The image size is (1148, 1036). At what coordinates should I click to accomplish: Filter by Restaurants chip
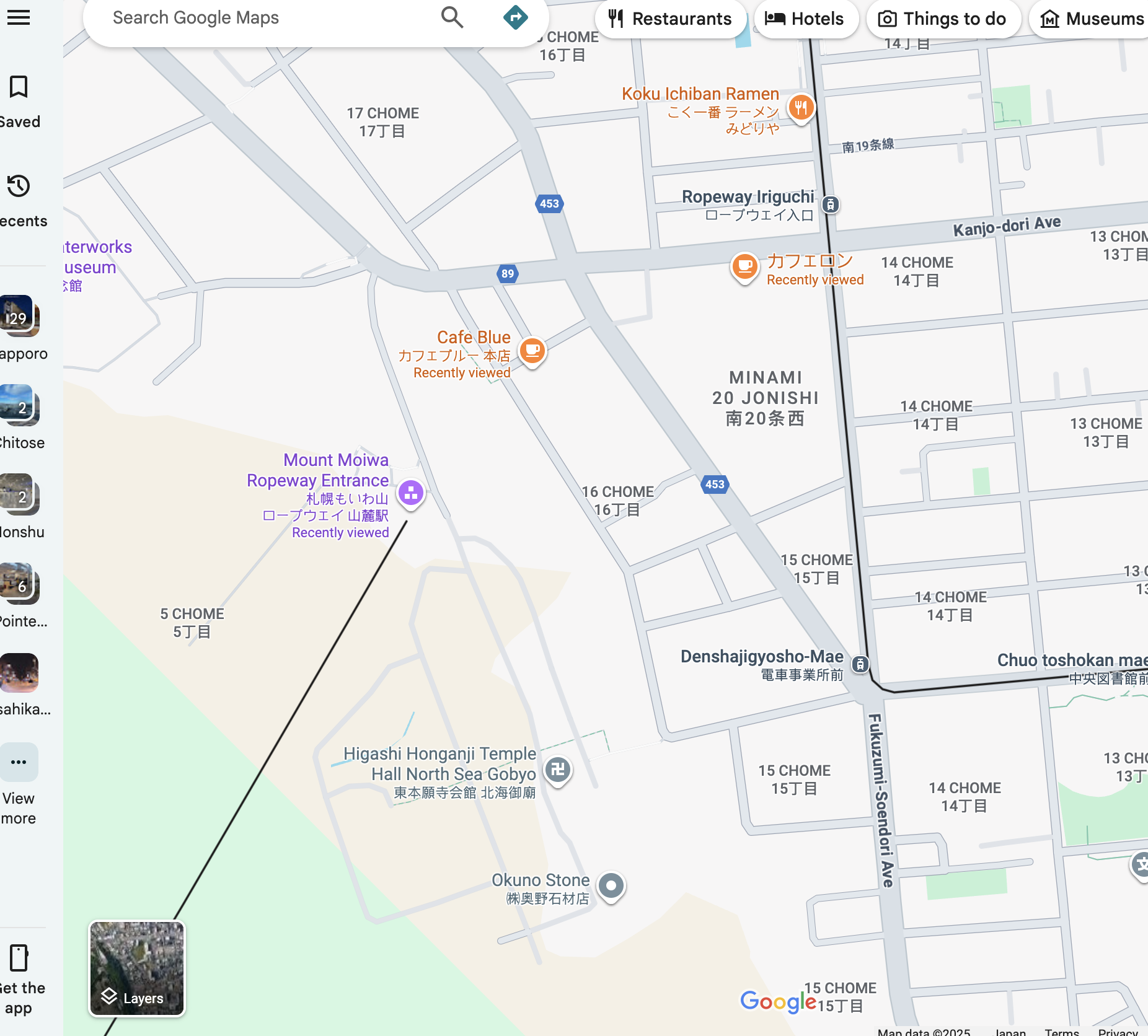(x=670, y=19)
